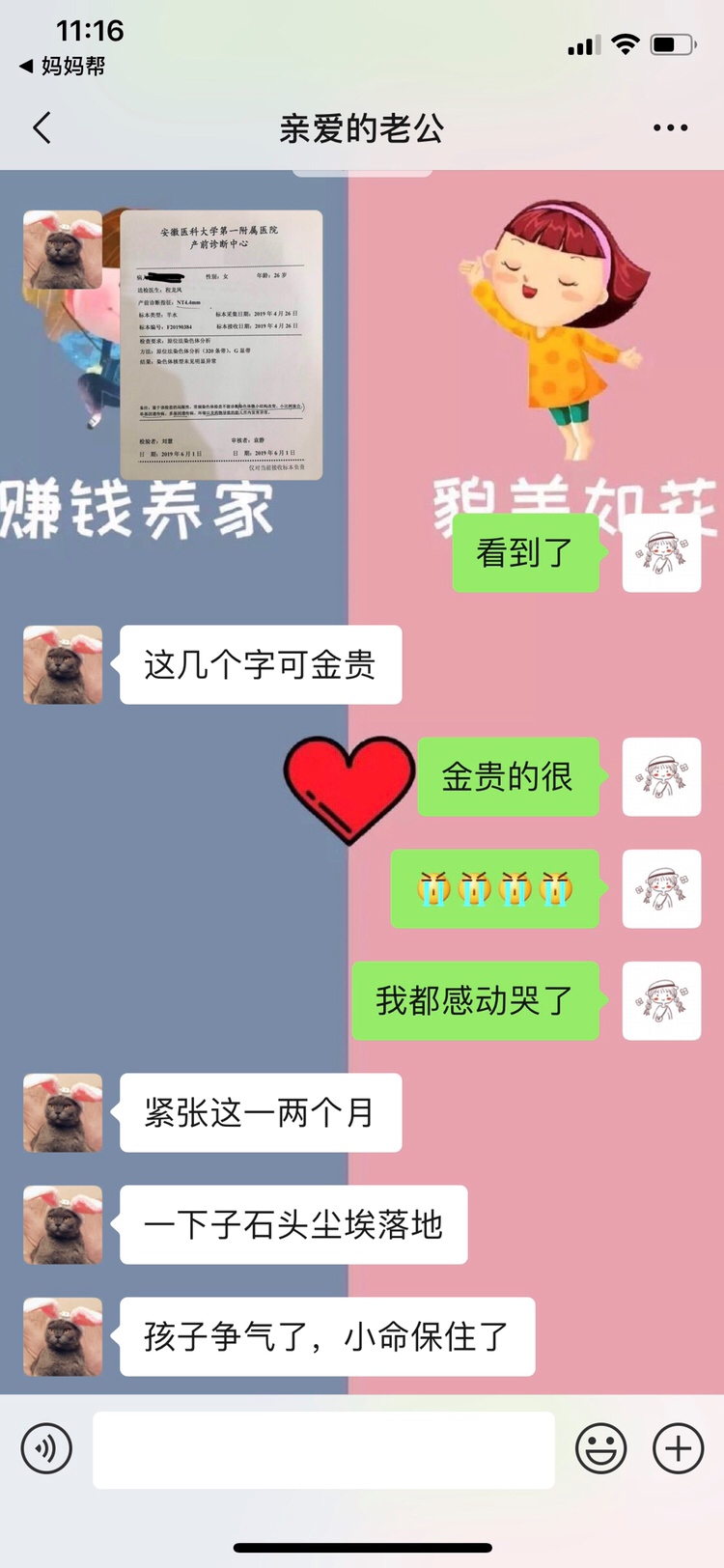724x1568 pixels.
Task: Open the cat avatar beside 这几个字可金贵
Action: coord(63,664)
